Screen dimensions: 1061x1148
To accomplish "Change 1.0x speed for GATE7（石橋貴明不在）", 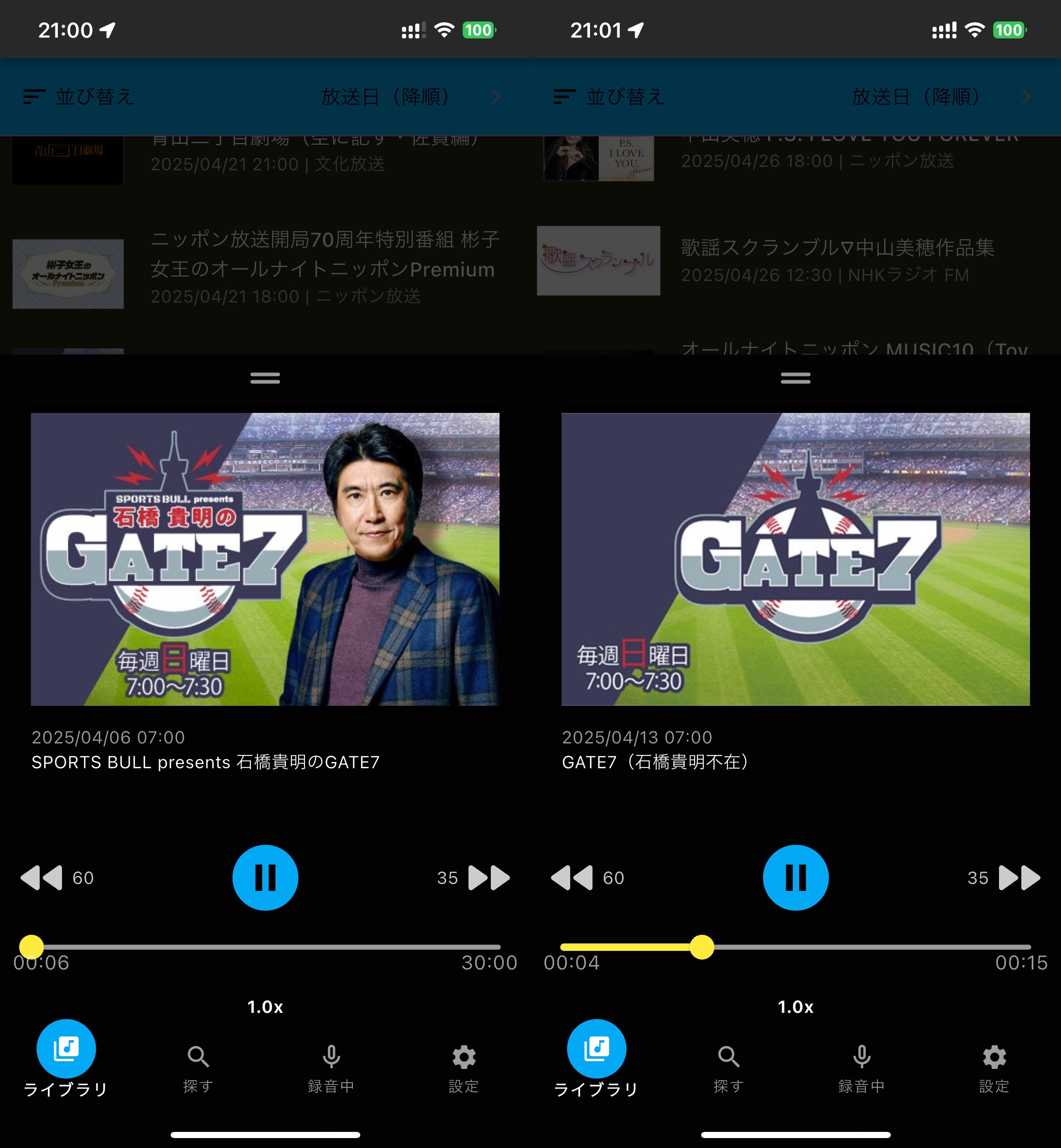I will tap(795, 1006).
